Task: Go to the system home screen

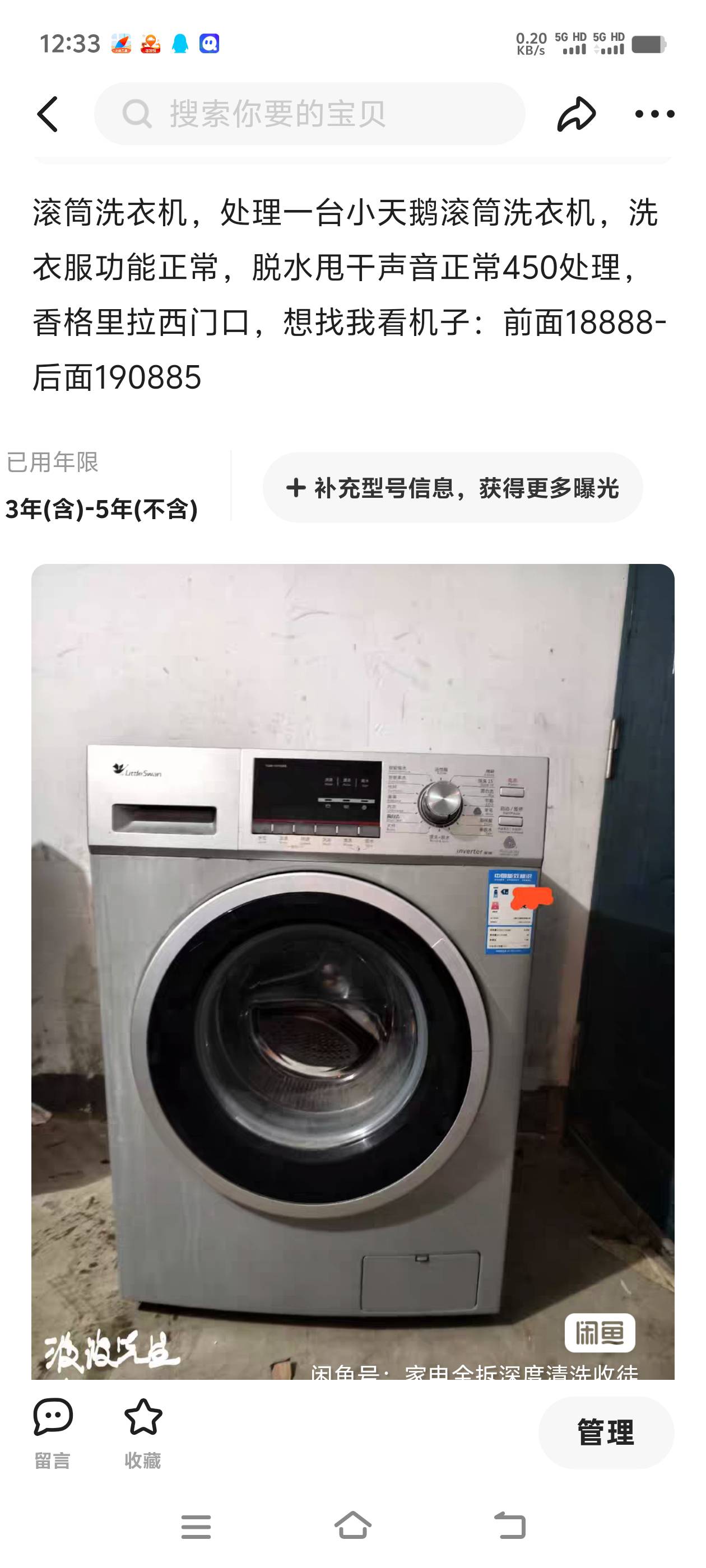Action: point(352,1525)
